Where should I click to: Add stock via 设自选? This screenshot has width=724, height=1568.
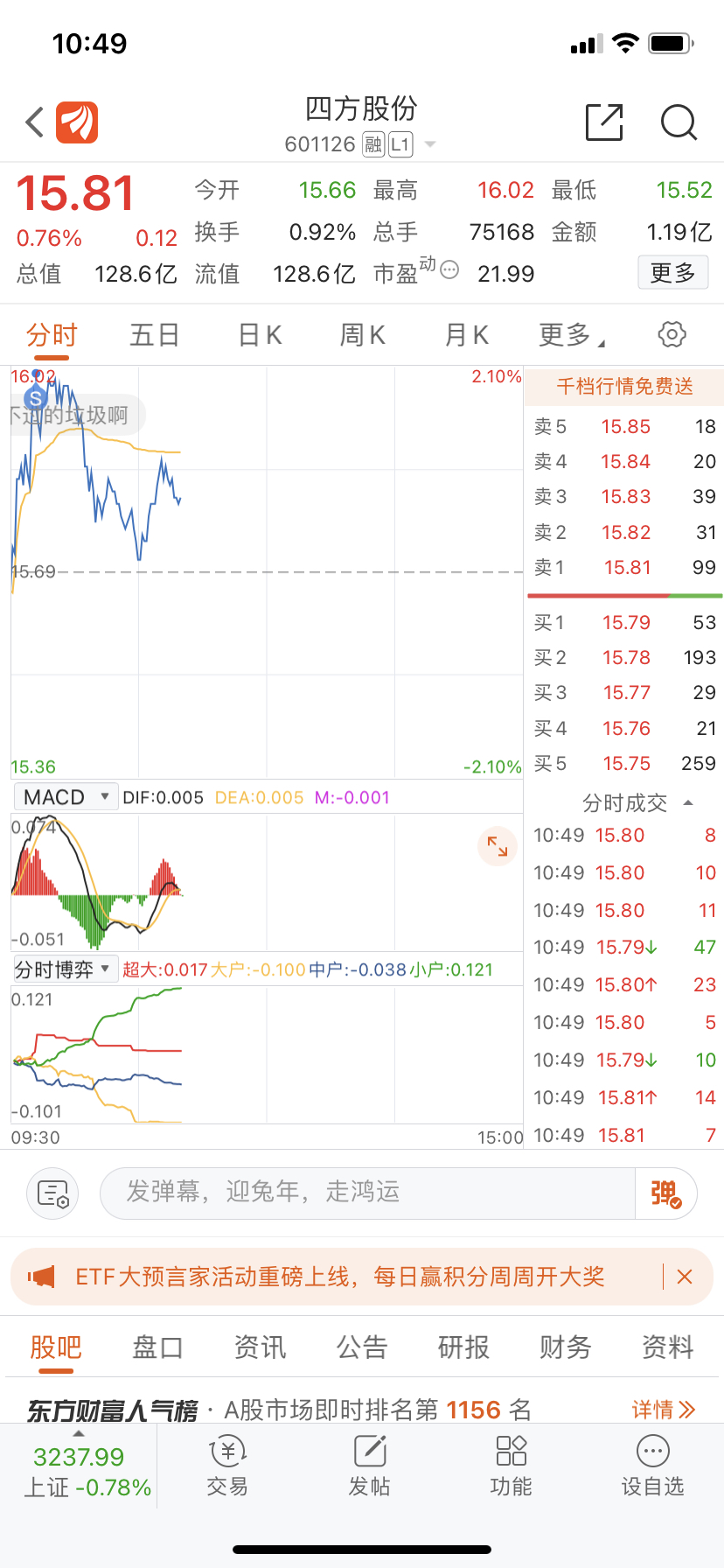[652, 1465]
